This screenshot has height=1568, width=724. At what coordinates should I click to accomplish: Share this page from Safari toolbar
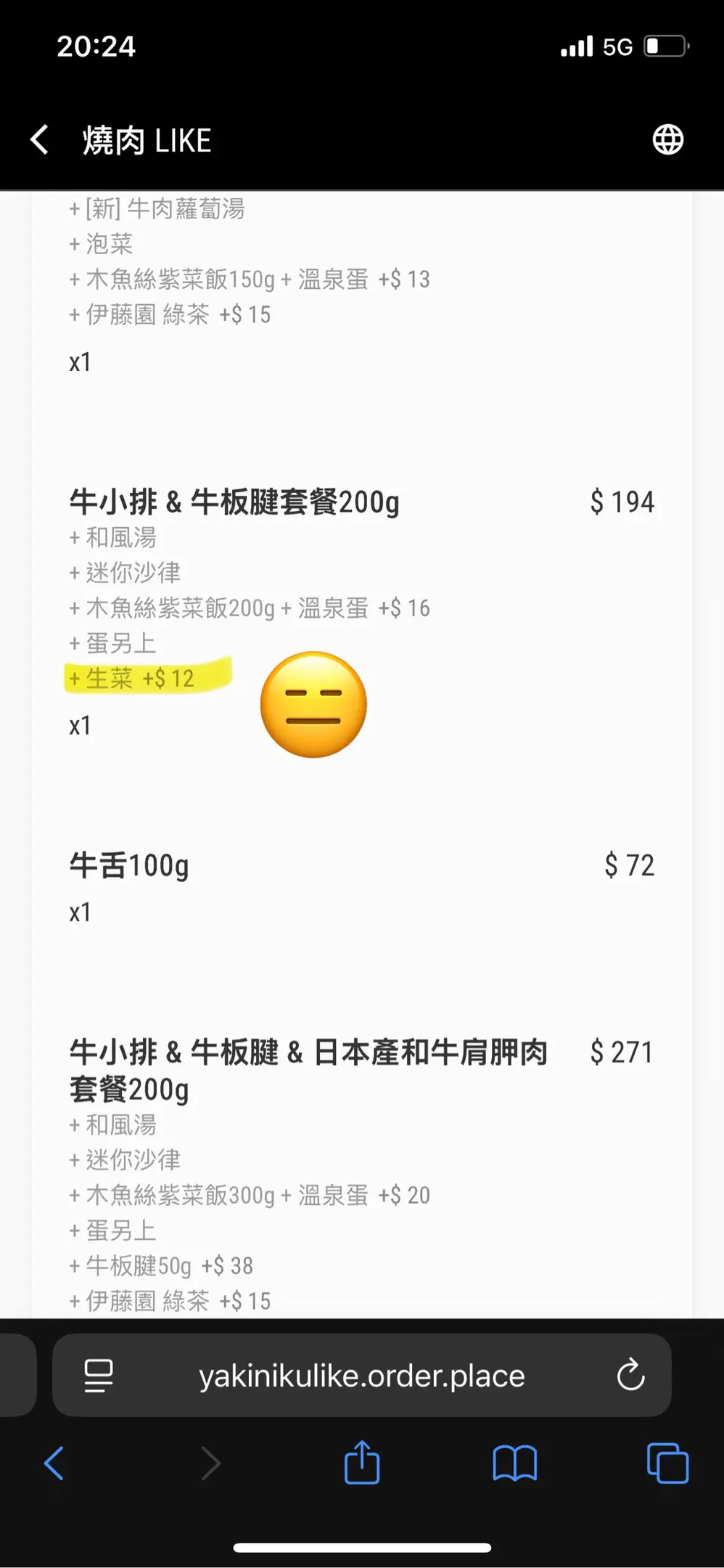pyautogui.click(x=362, y=1463)
